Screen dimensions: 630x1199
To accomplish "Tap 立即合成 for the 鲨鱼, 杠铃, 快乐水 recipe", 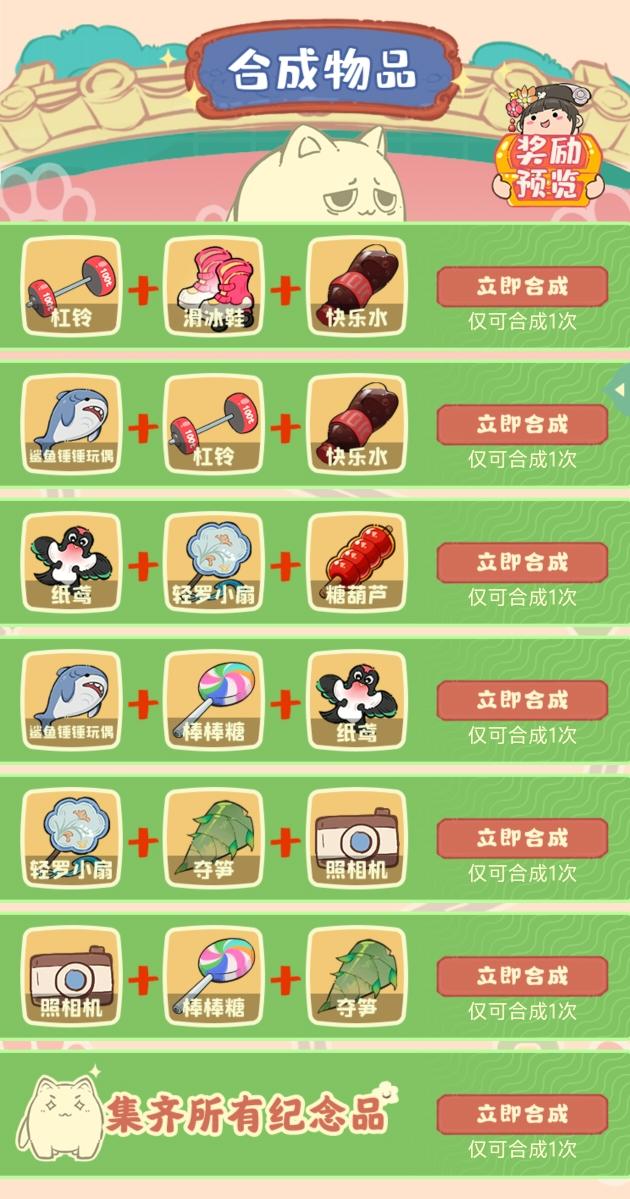I will click(522, 424).
